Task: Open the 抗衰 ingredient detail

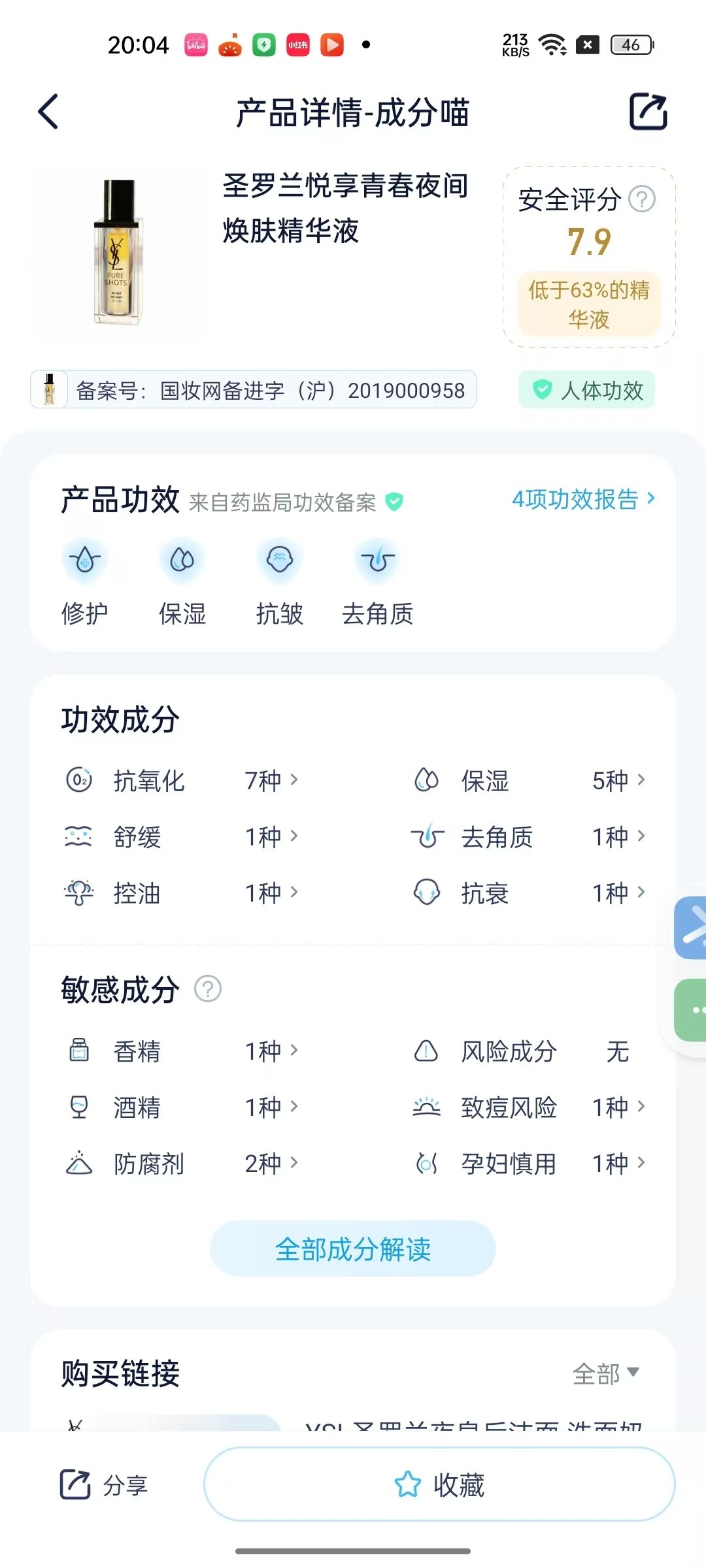Action: pyautogui.click(x=618, y=892)
